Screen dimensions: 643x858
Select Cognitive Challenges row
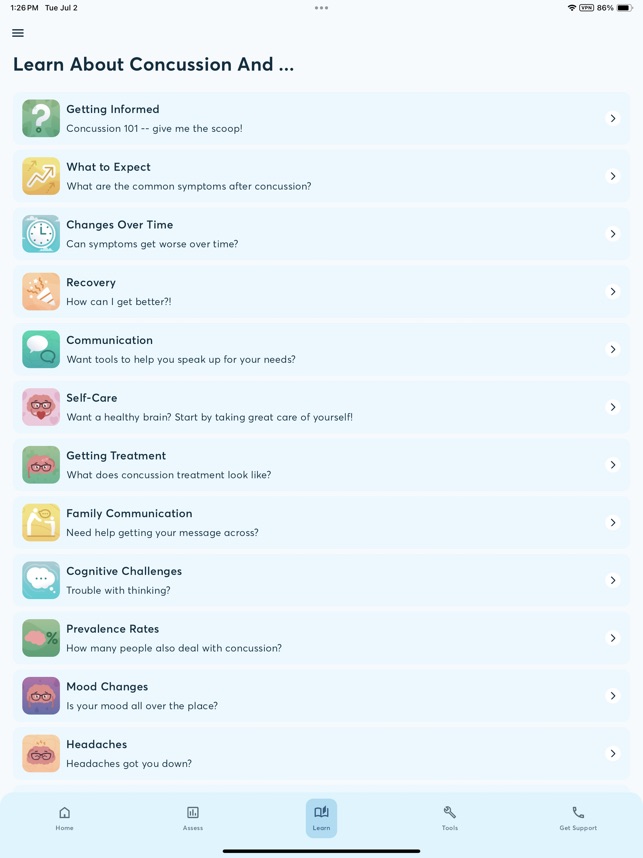pyautogui.click(x=321, y=580)
